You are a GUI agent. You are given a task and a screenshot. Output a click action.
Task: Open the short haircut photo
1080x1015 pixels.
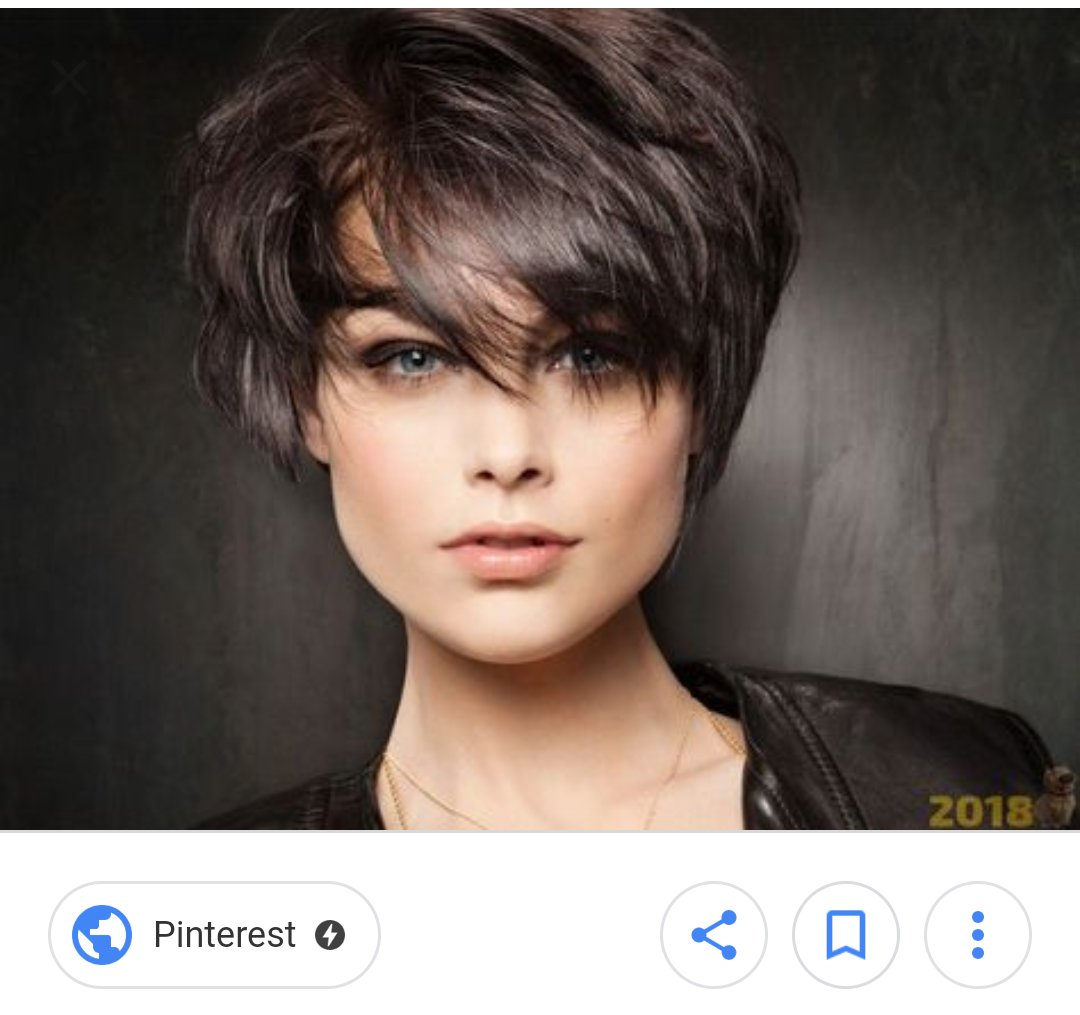[540, 420]
